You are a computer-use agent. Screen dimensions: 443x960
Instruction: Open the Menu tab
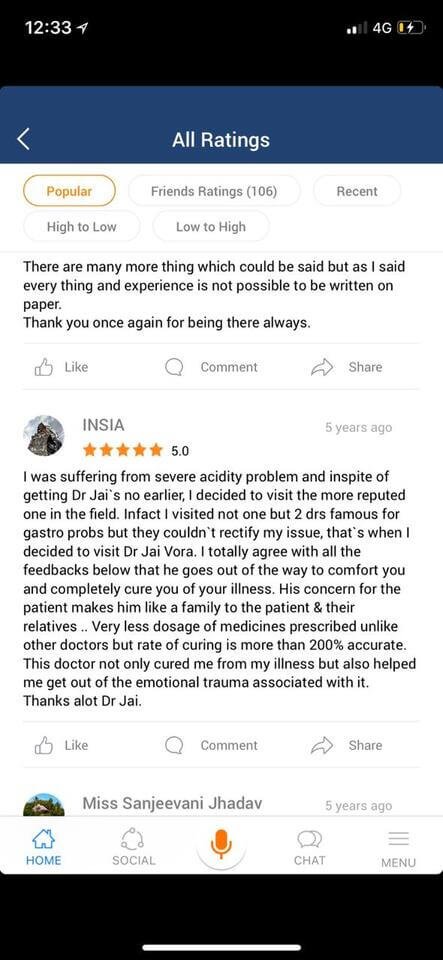point(398,849)
